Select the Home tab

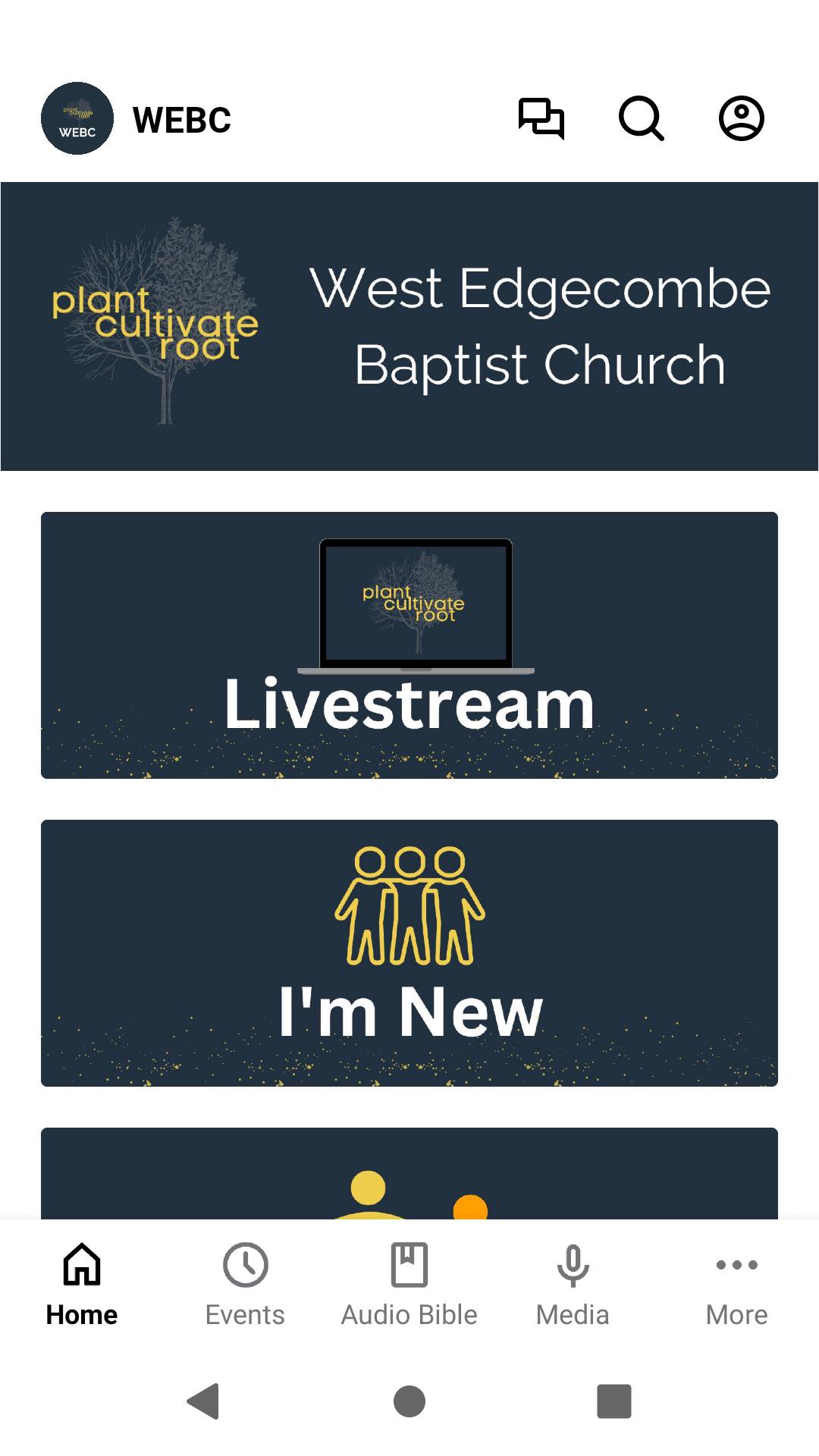click(x=82, y=1285)
